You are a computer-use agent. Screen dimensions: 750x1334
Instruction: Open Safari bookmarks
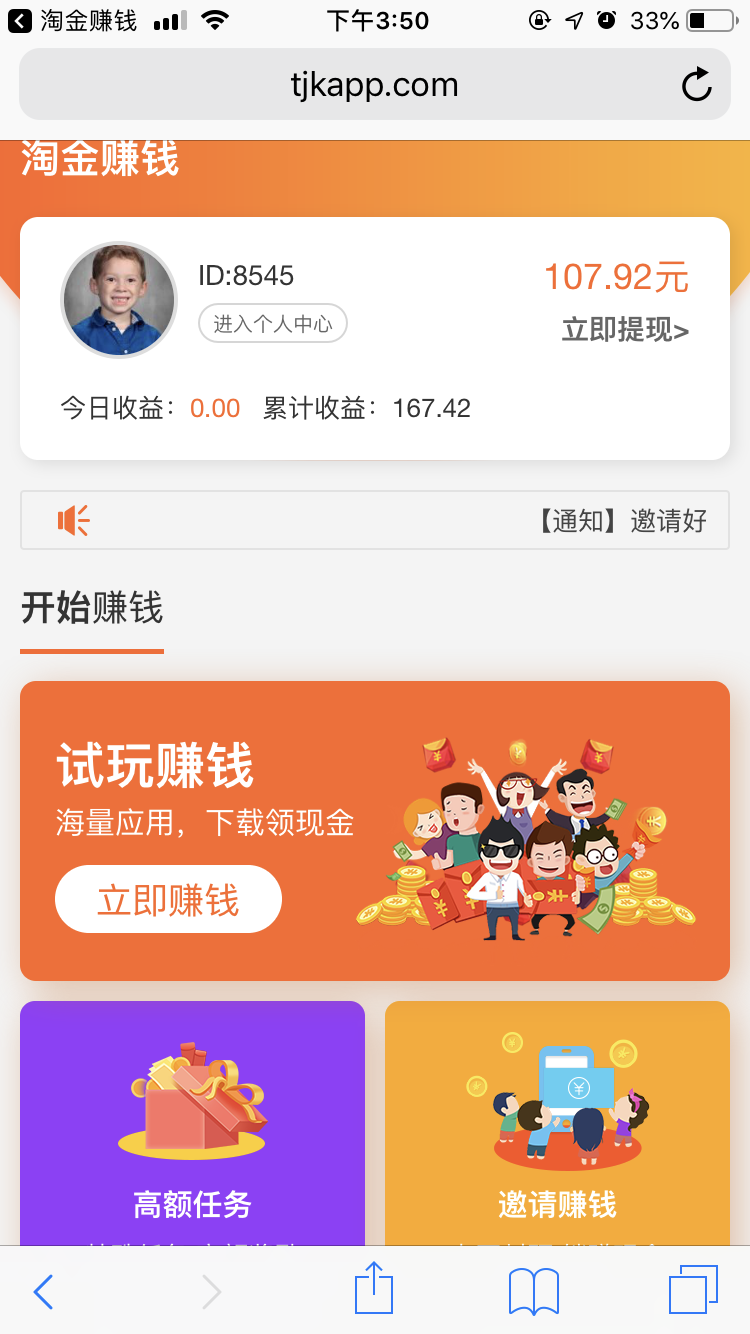click(x=533, y=1291)
